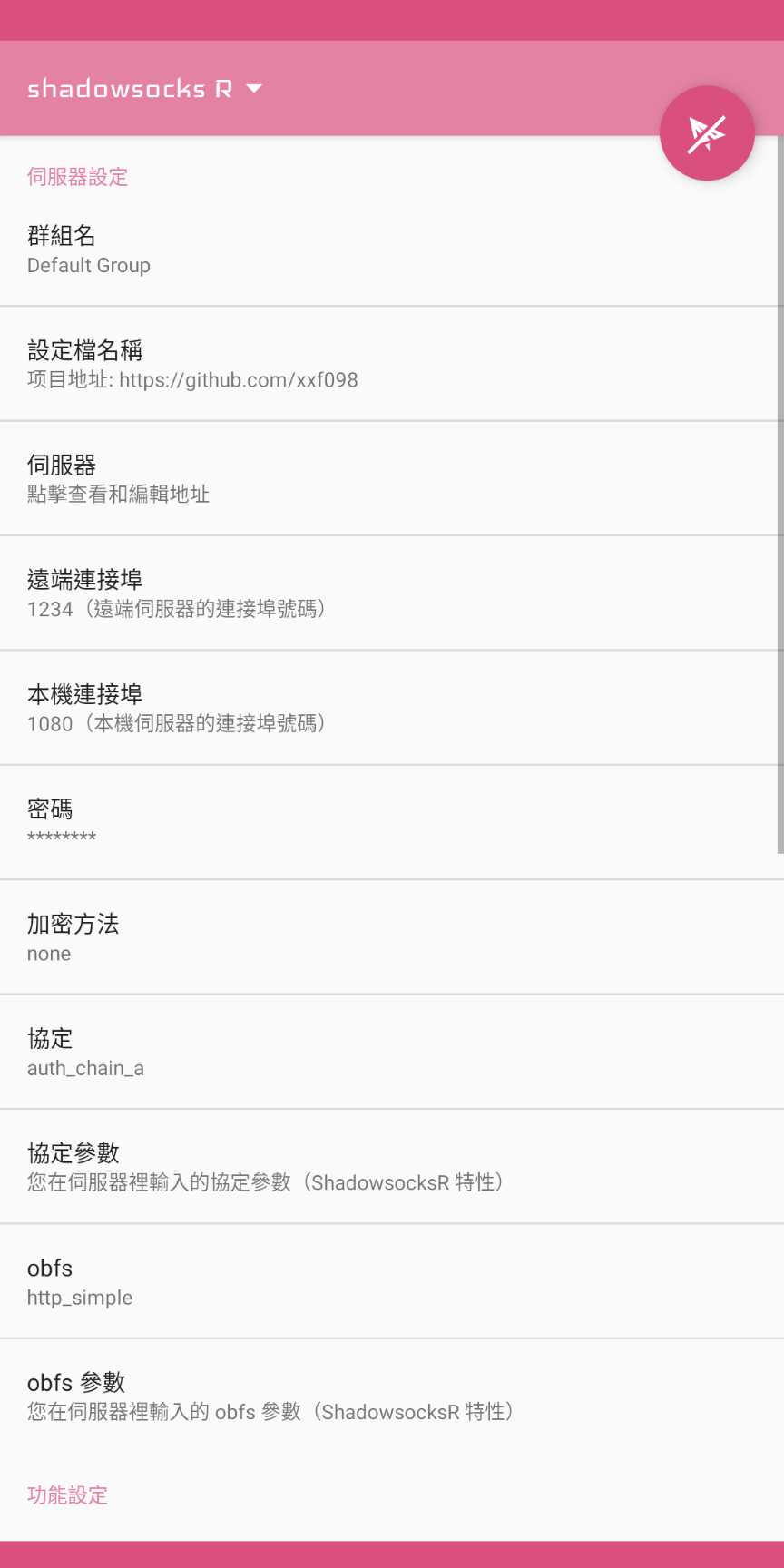Select the 加密方法 encryption method
784x1568 pixels.
coord(392,937)
